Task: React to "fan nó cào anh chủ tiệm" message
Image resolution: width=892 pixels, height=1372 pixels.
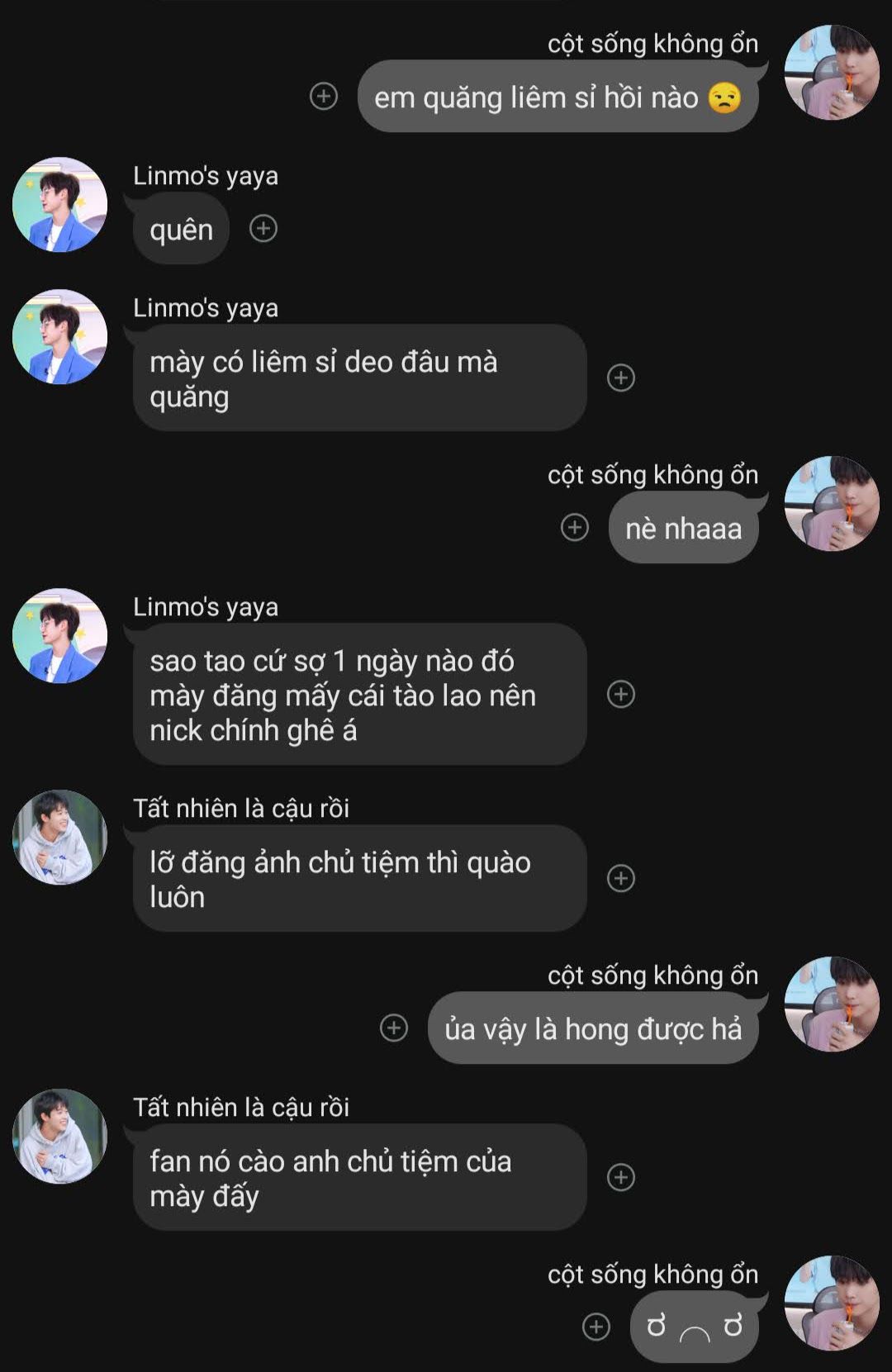Action: pos(621,1177)
